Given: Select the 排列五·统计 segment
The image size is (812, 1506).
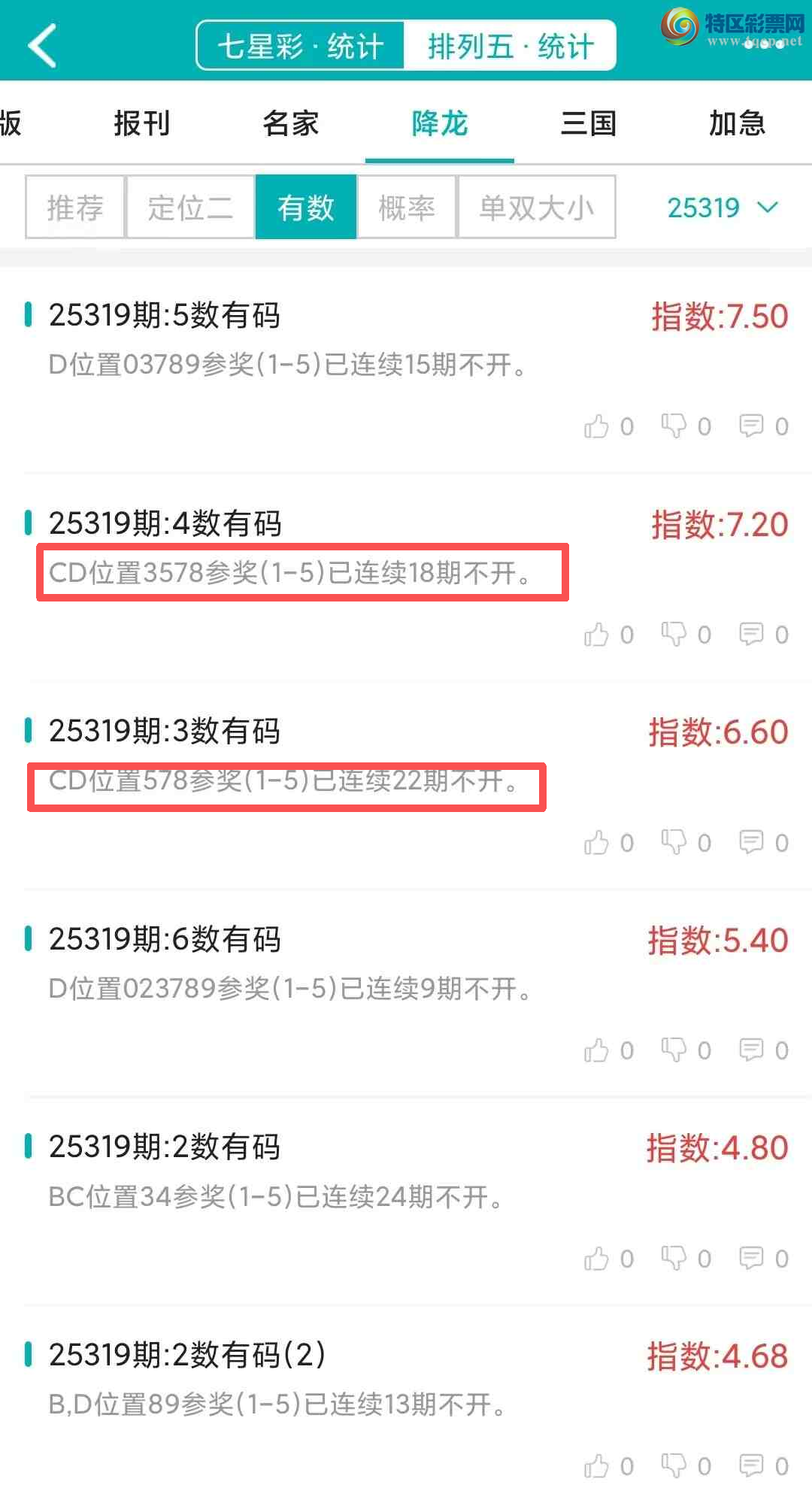Looking at the screenshot, I should (x=511, y=47).
